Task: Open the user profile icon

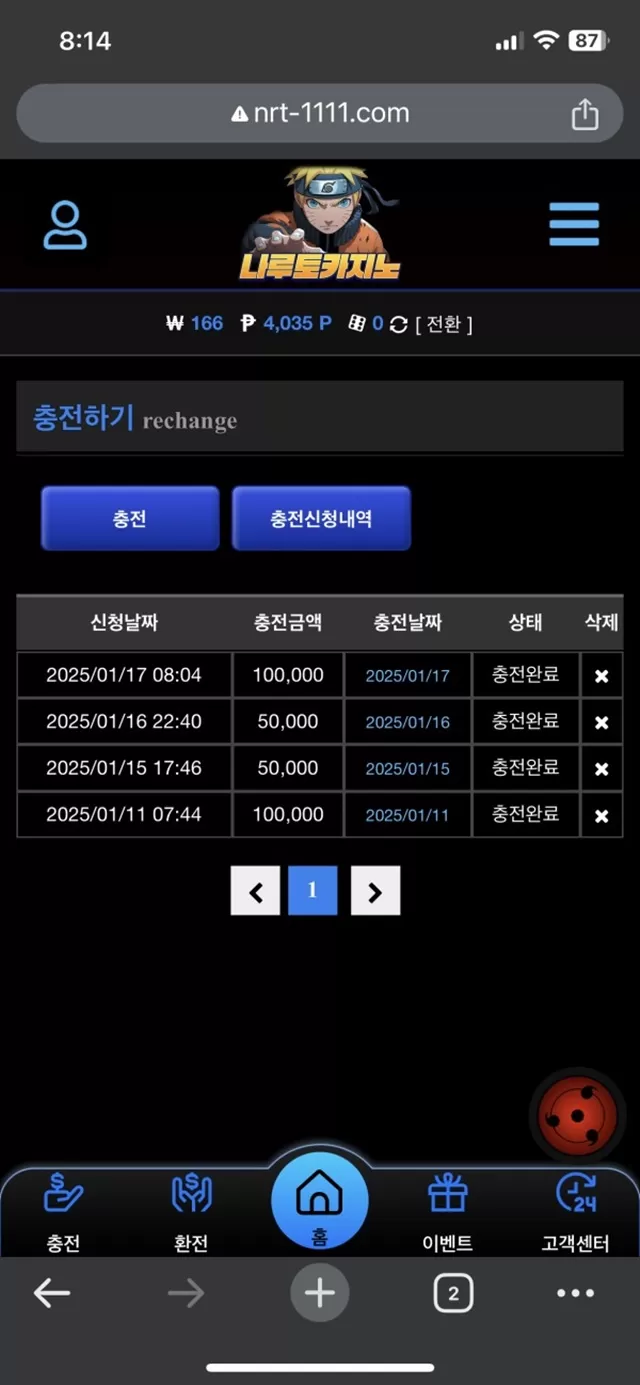Action: pyautogui.click(x=65, y=225)
